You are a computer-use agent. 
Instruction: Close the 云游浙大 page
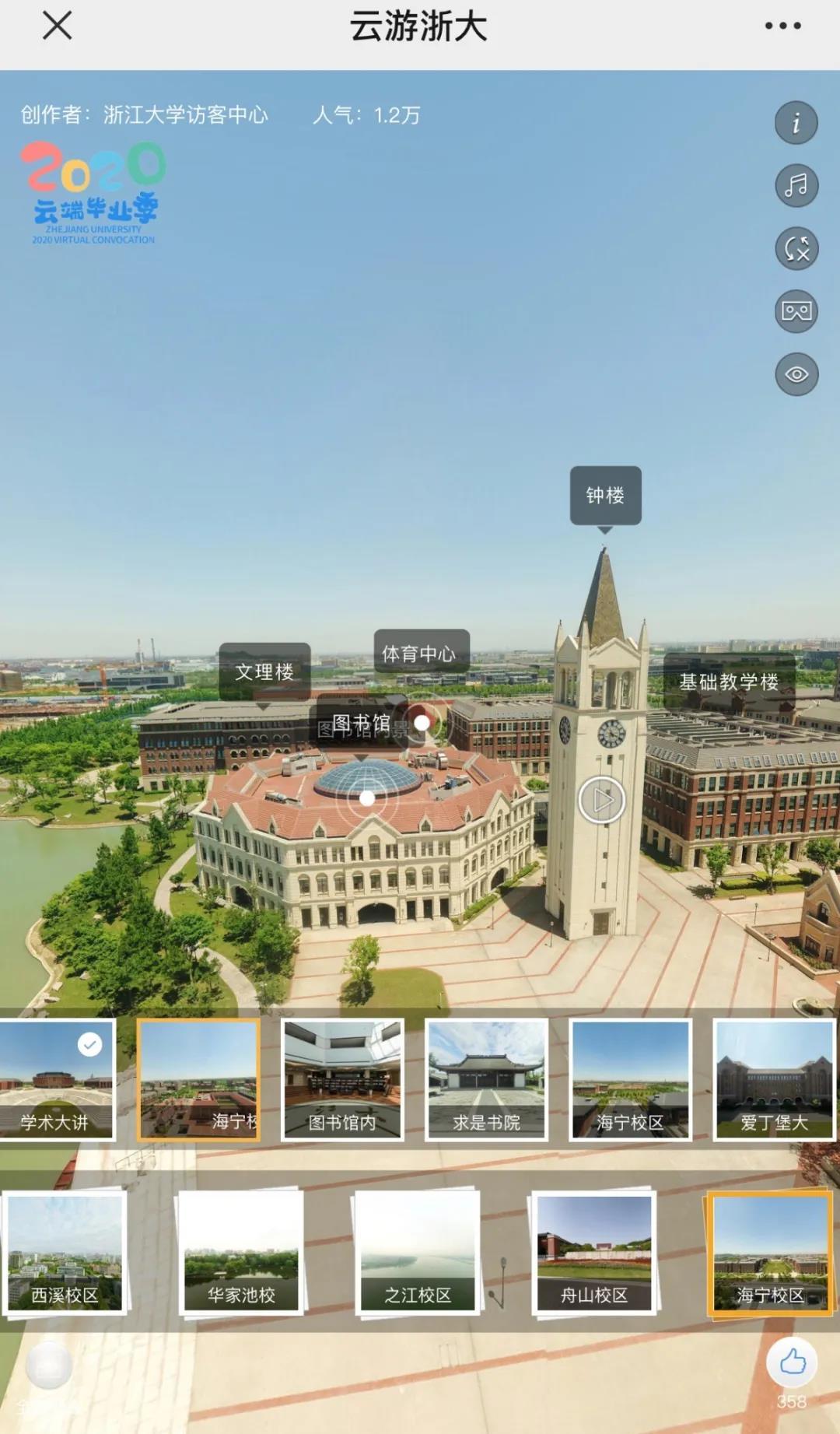58,26
